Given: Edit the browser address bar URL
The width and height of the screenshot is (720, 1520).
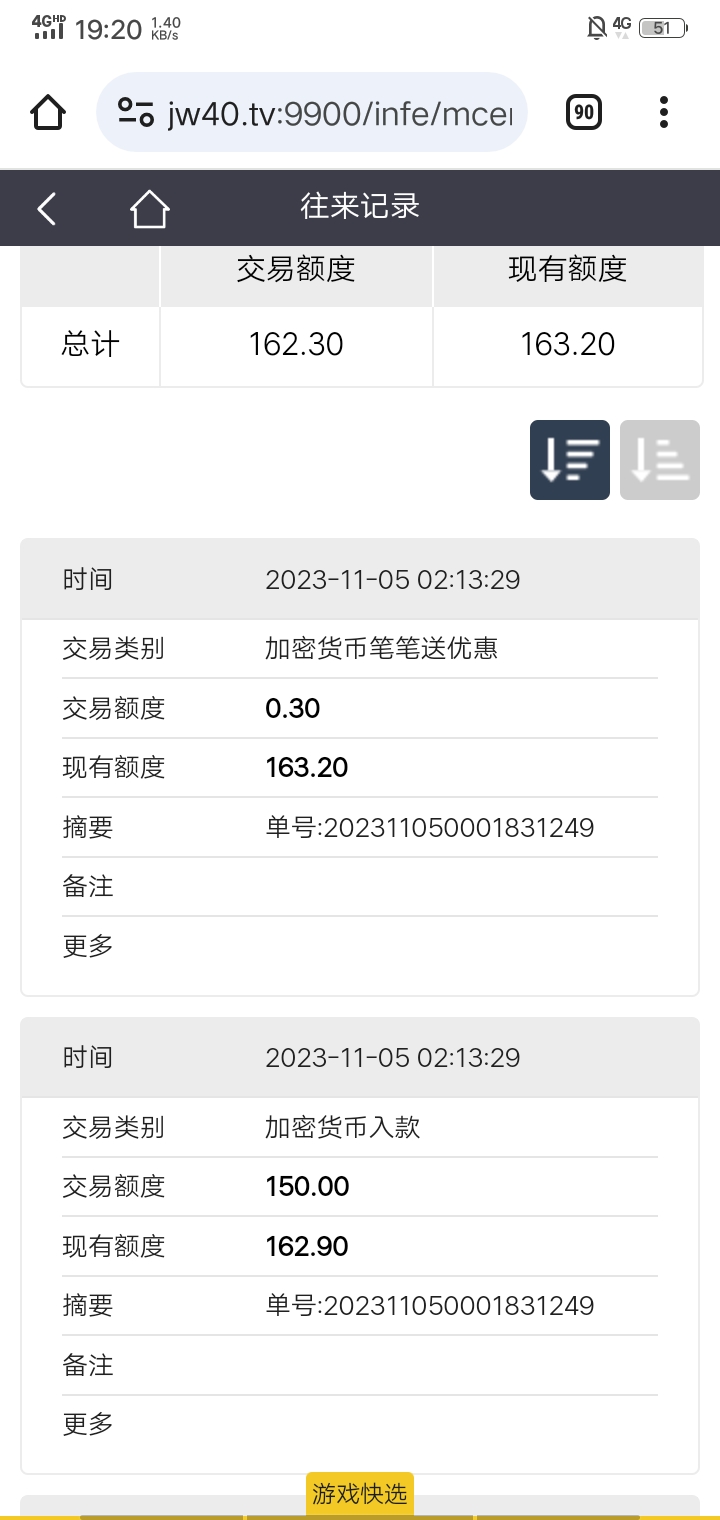Looking at the screenshot, I should coord(340,113).
